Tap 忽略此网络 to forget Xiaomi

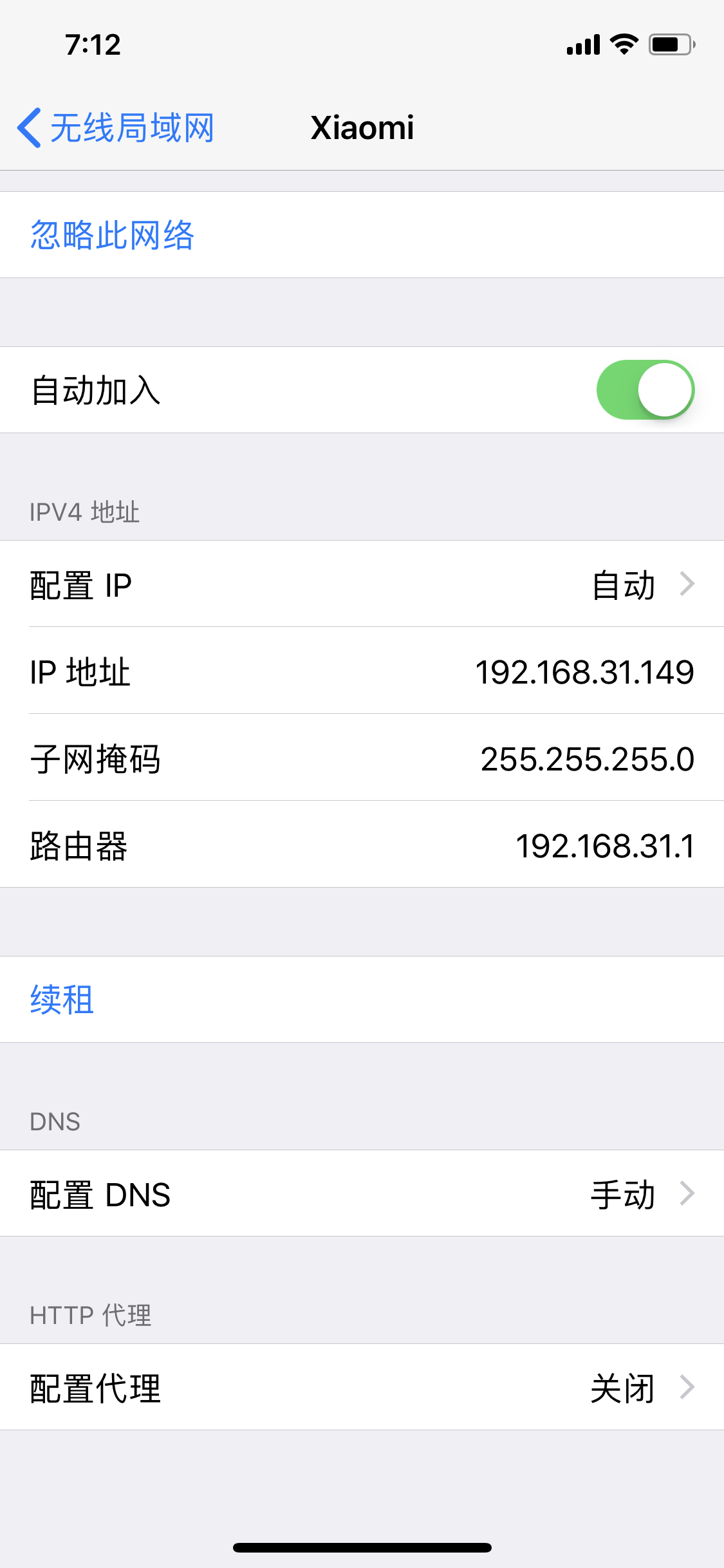click(x=362, y=235)
